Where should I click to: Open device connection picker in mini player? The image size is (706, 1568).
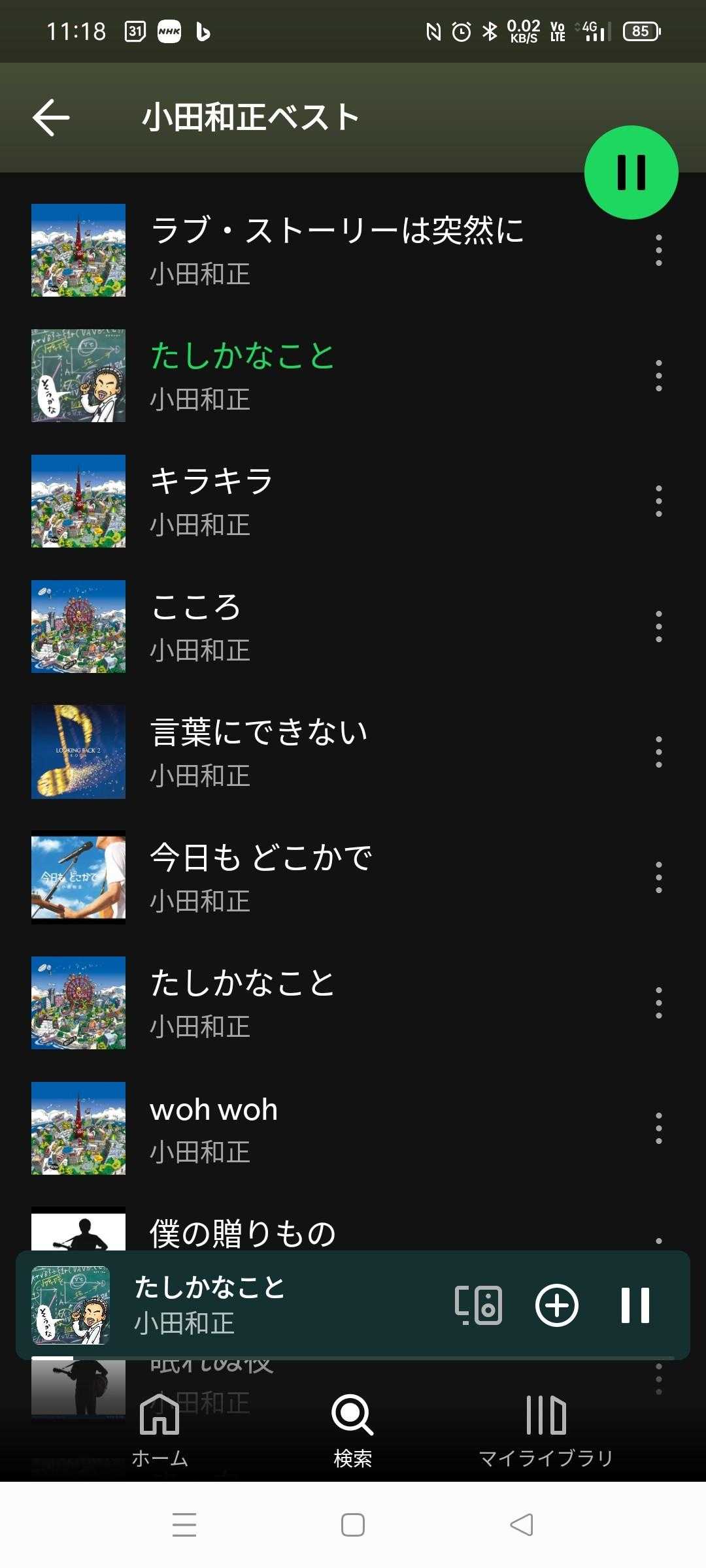click(x=479, y=1305)
